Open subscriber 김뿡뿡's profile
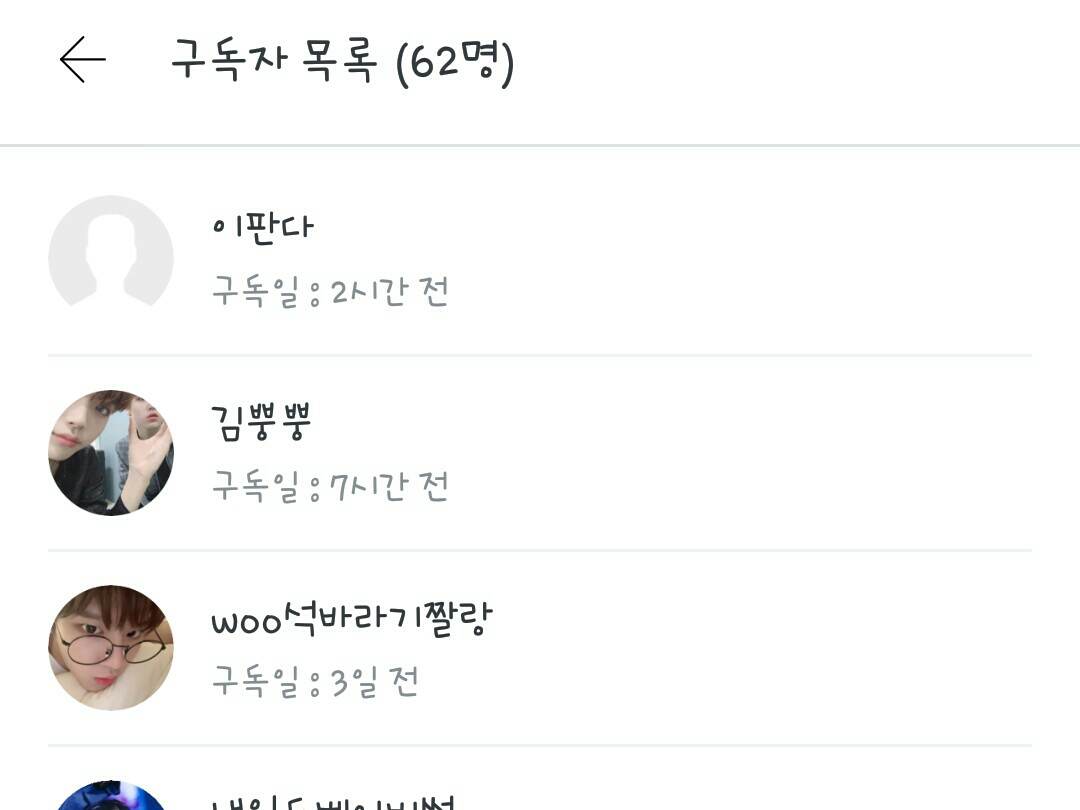 (x=540, y=453)
